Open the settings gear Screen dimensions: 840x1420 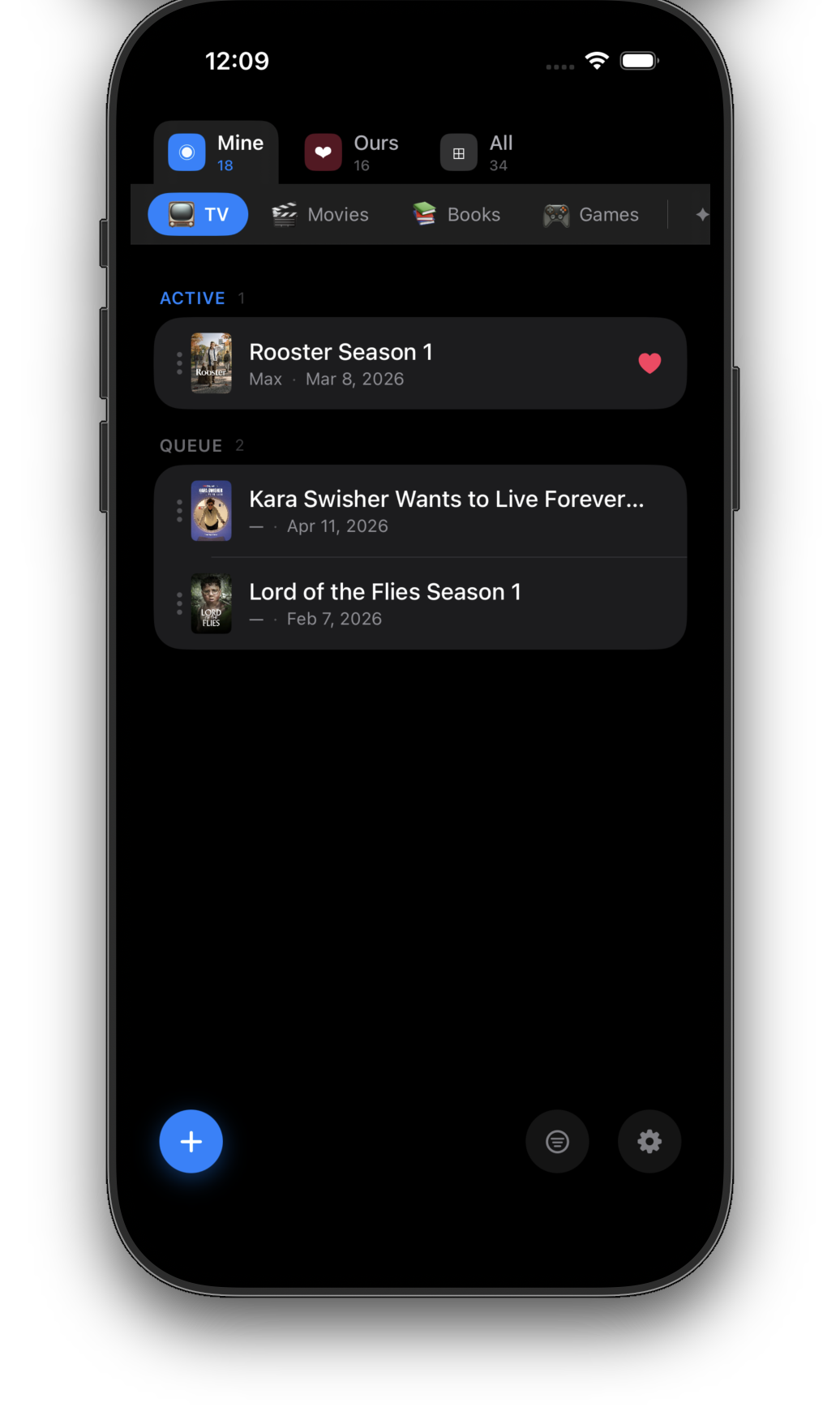tap(649, 1141)
